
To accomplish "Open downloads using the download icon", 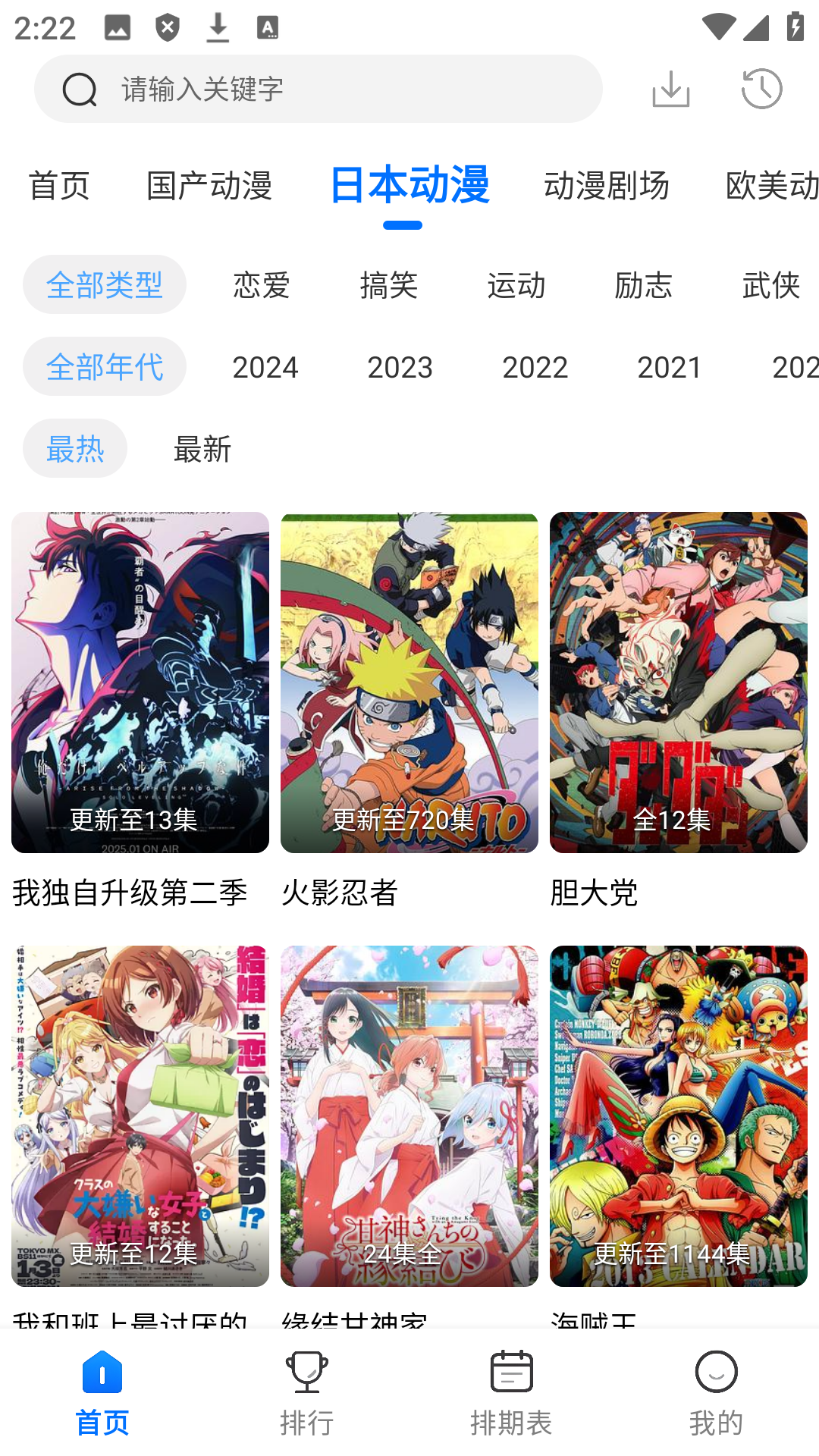I will [x=670, y=88].
